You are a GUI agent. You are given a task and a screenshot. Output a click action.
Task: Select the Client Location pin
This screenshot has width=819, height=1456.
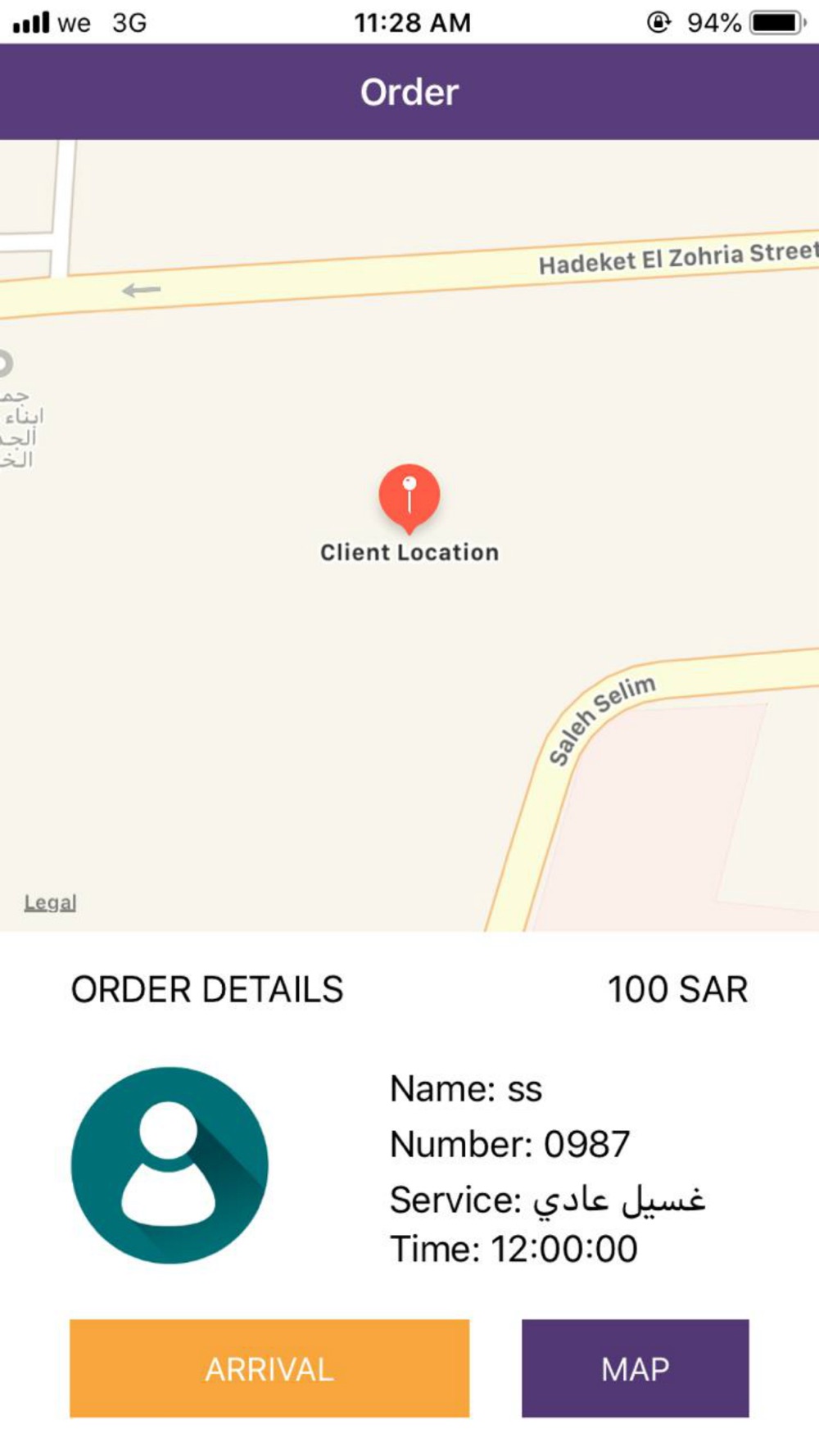[x=409, y=496]
